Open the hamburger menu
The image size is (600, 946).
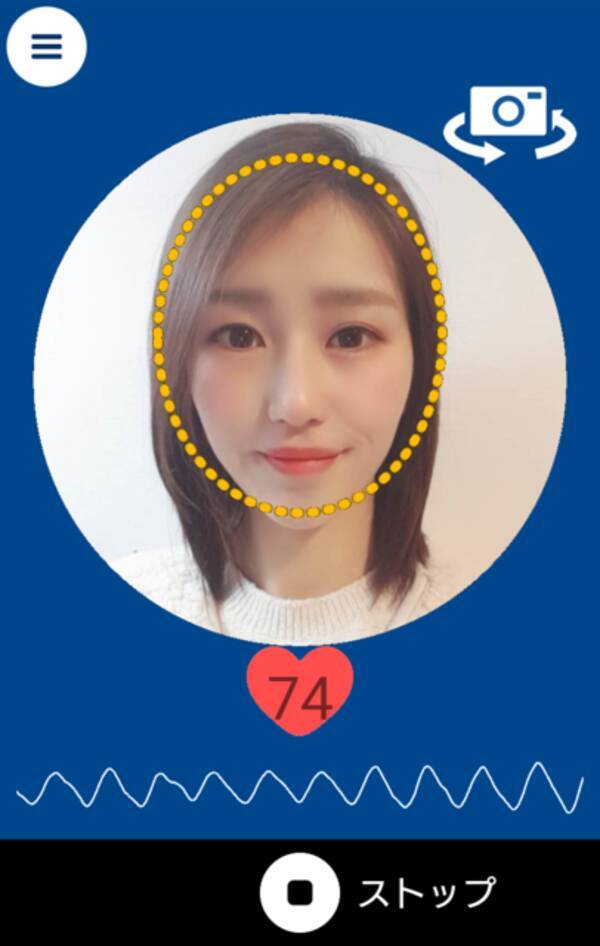pyautogui.click(x=46, y=47)
